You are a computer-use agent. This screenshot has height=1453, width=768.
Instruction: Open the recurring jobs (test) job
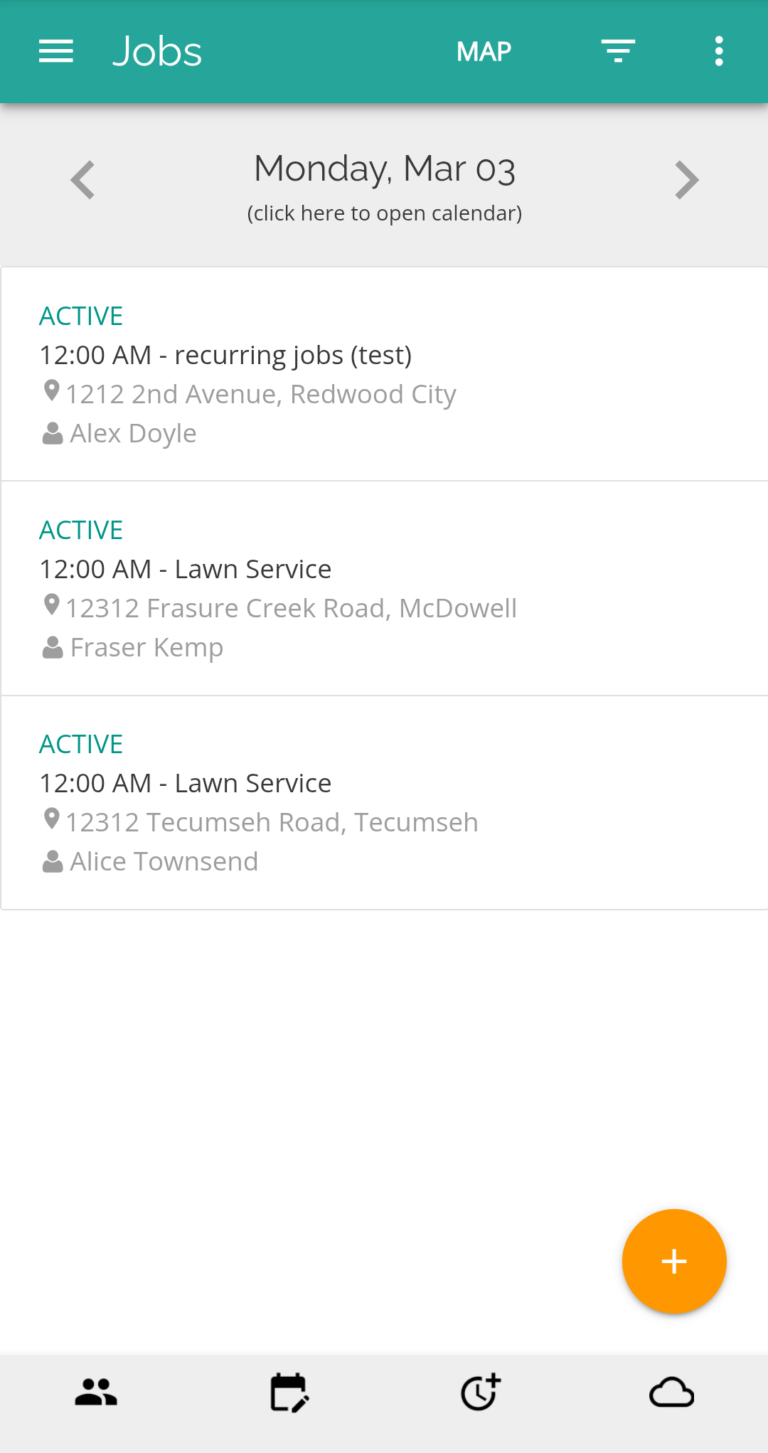coord(384,374)
